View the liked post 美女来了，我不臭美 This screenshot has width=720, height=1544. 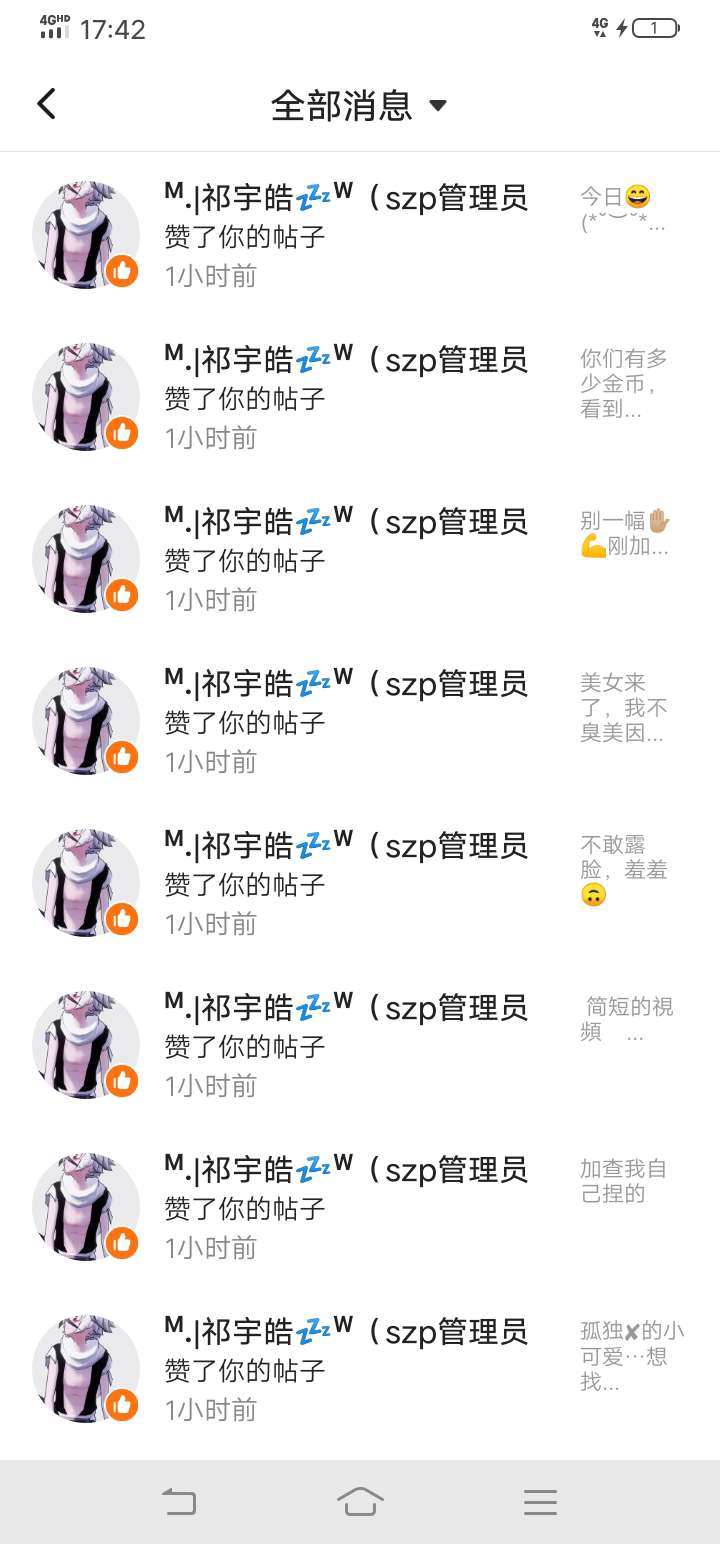click(623, 708)
